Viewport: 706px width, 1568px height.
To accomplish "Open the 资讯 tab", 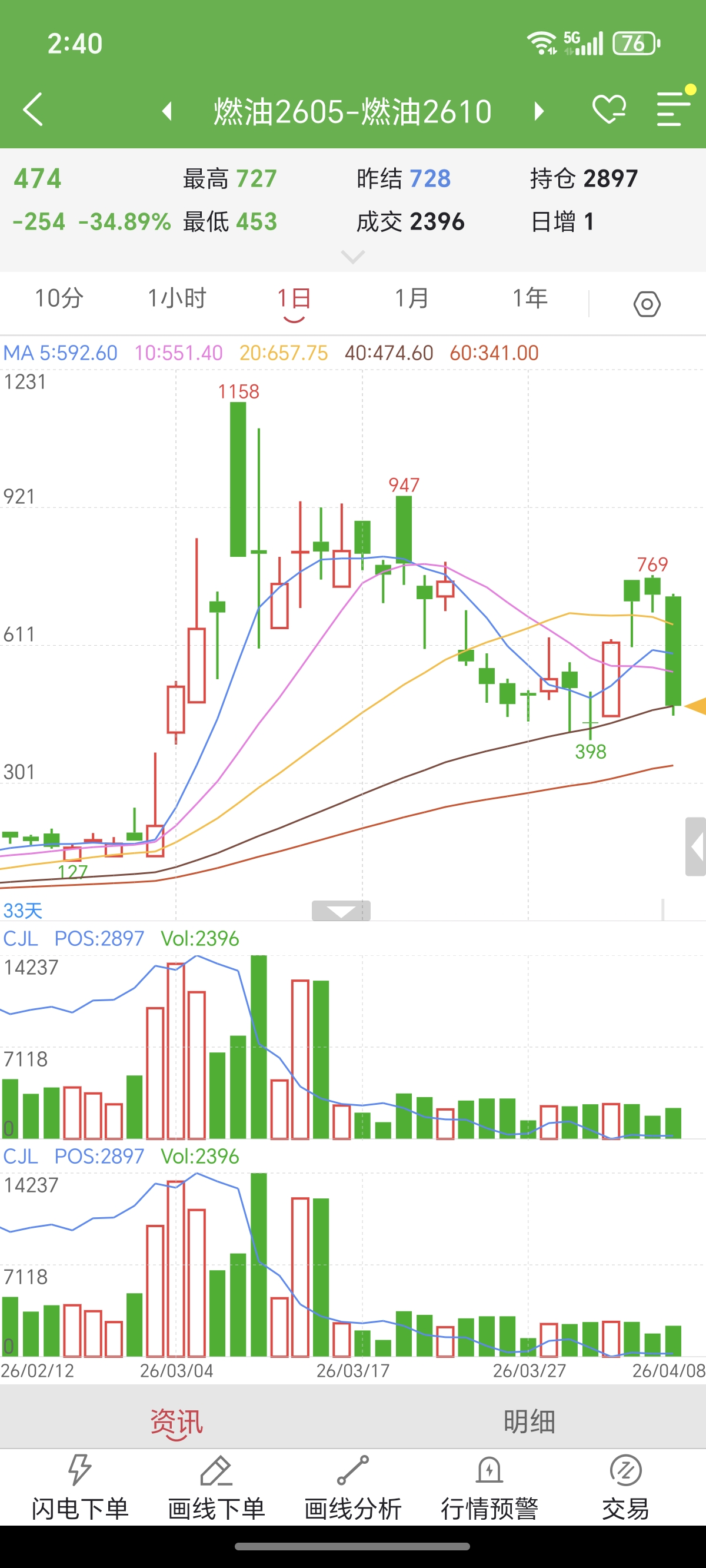I will point(176,1423).
